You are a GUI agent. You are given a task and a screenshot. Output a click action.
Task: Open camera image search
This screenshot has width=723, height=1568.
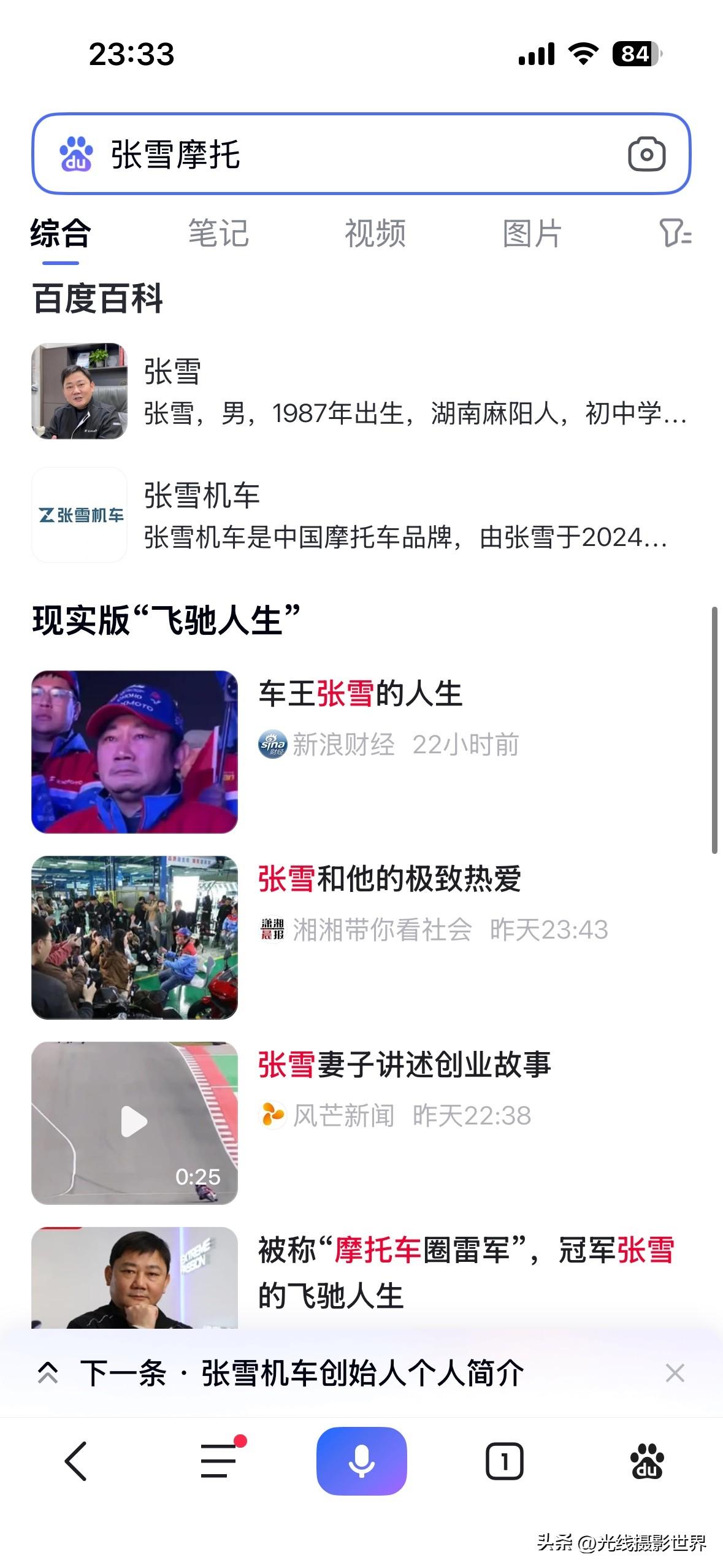point(646,154)
